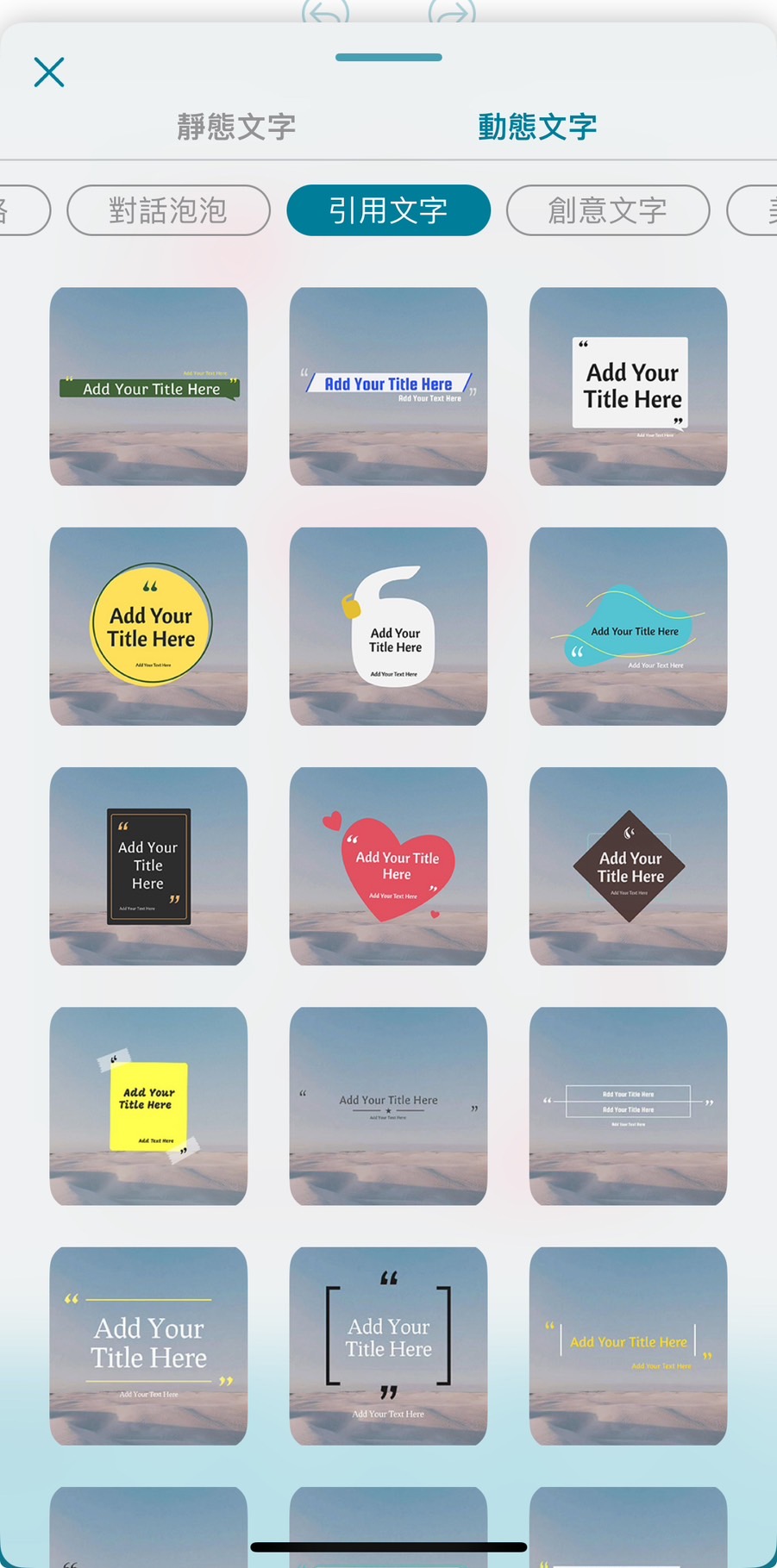Choose the teal blob quote template
The width and height of the screenshot is (777, 1568).
(x=628, y=626)
